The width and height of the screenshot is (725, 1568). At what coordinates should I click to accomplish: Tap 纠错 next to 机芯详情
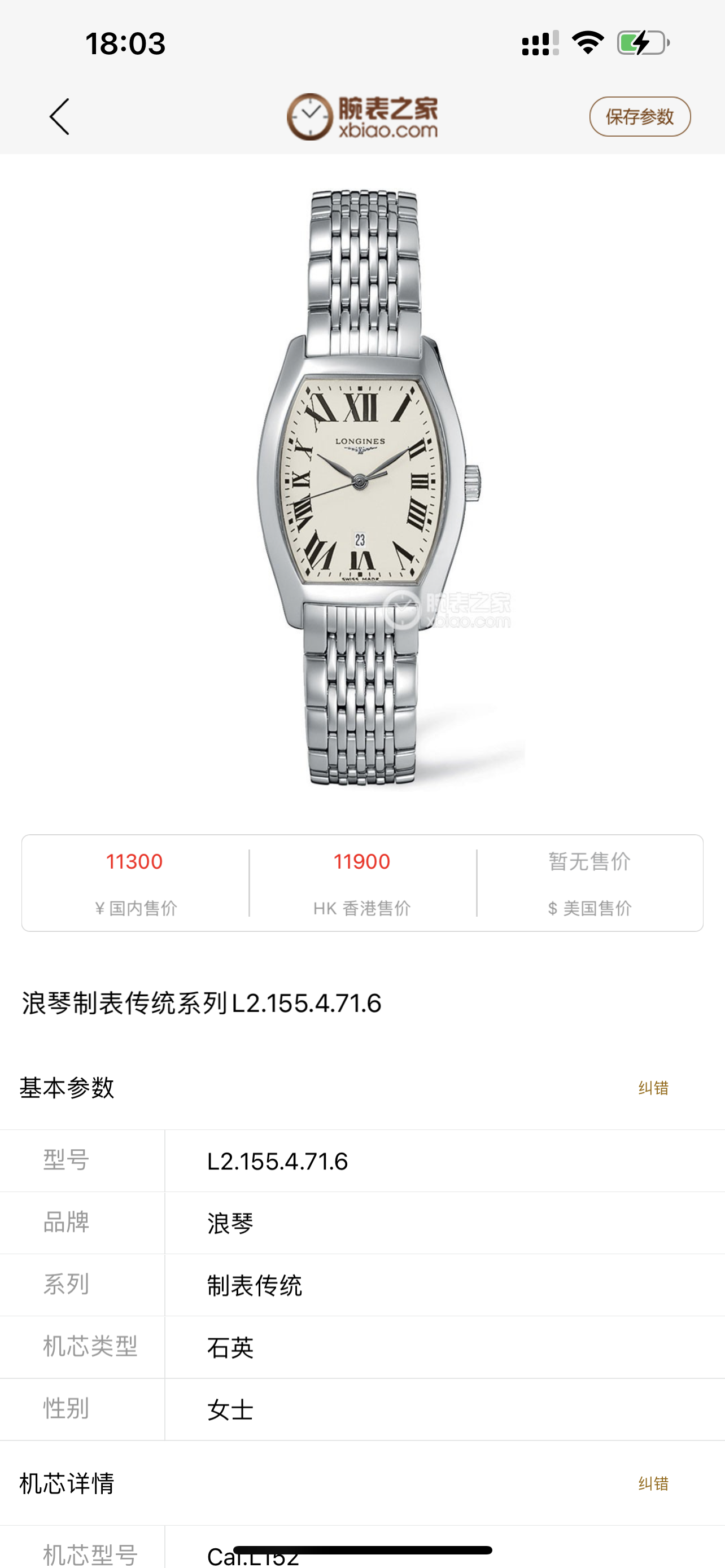click(x=653, y=1483)
